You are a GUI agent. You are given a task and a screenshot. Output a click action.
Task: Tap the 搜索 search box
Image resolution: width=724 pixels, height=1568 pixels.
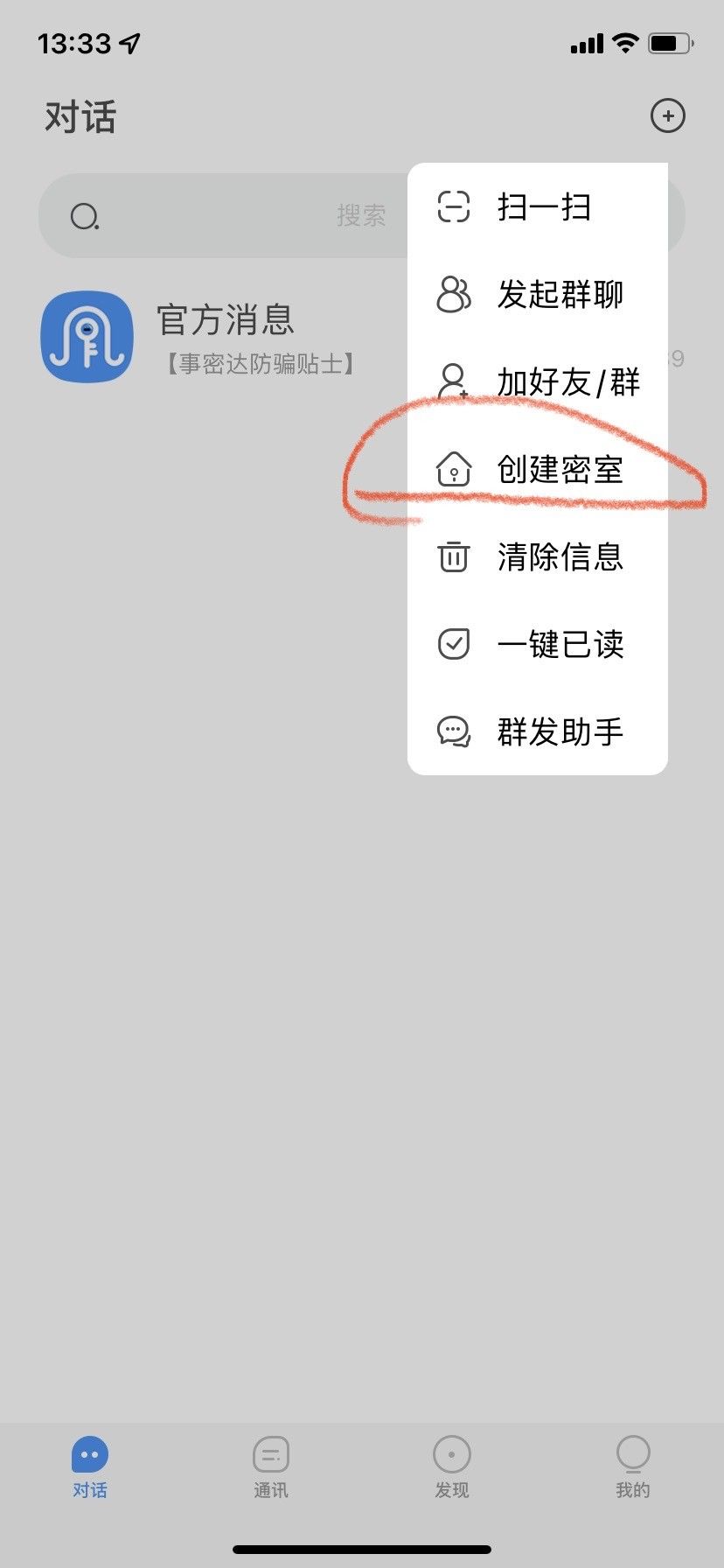pos(224,215)
